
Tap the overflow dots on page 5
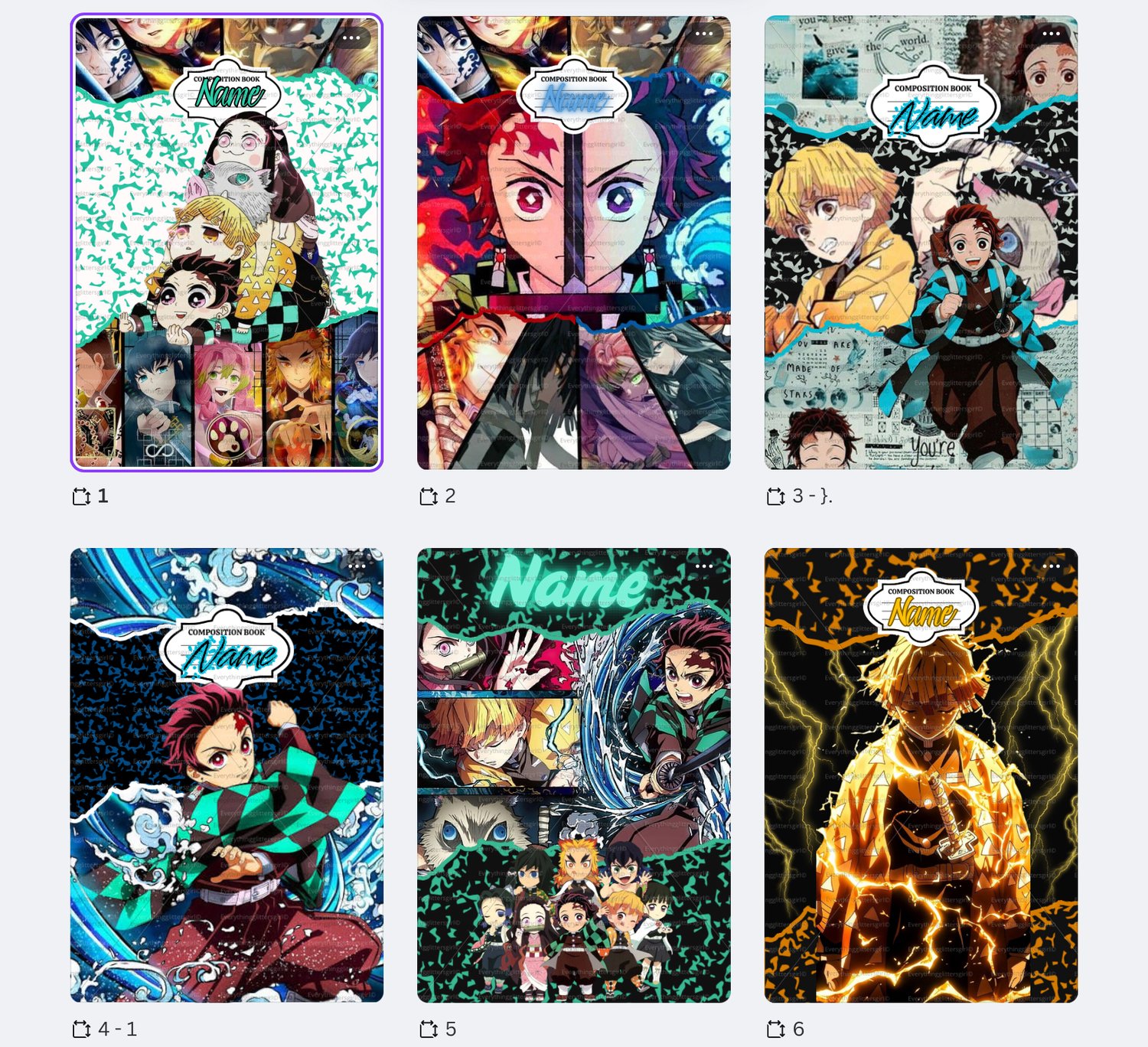tap(704, 566)
